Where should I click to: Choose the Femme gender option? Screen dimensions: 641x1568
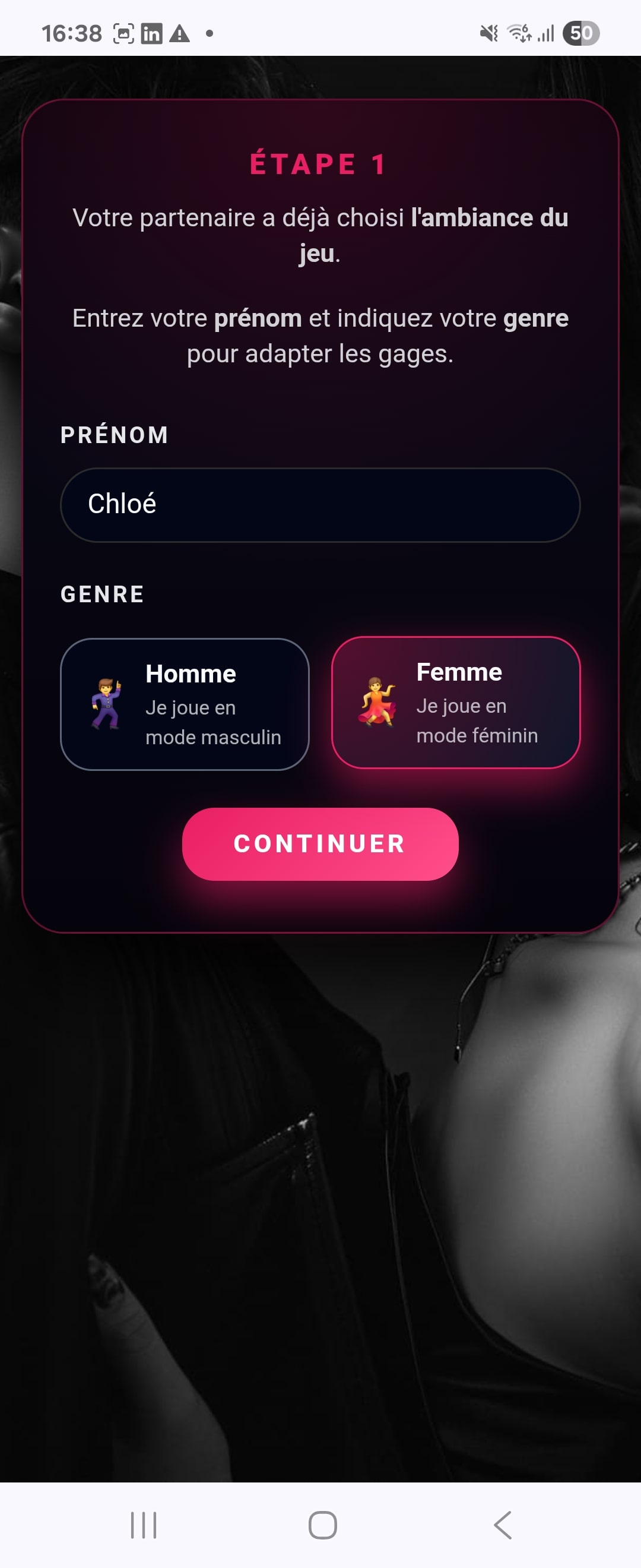(x=455, y=703)
